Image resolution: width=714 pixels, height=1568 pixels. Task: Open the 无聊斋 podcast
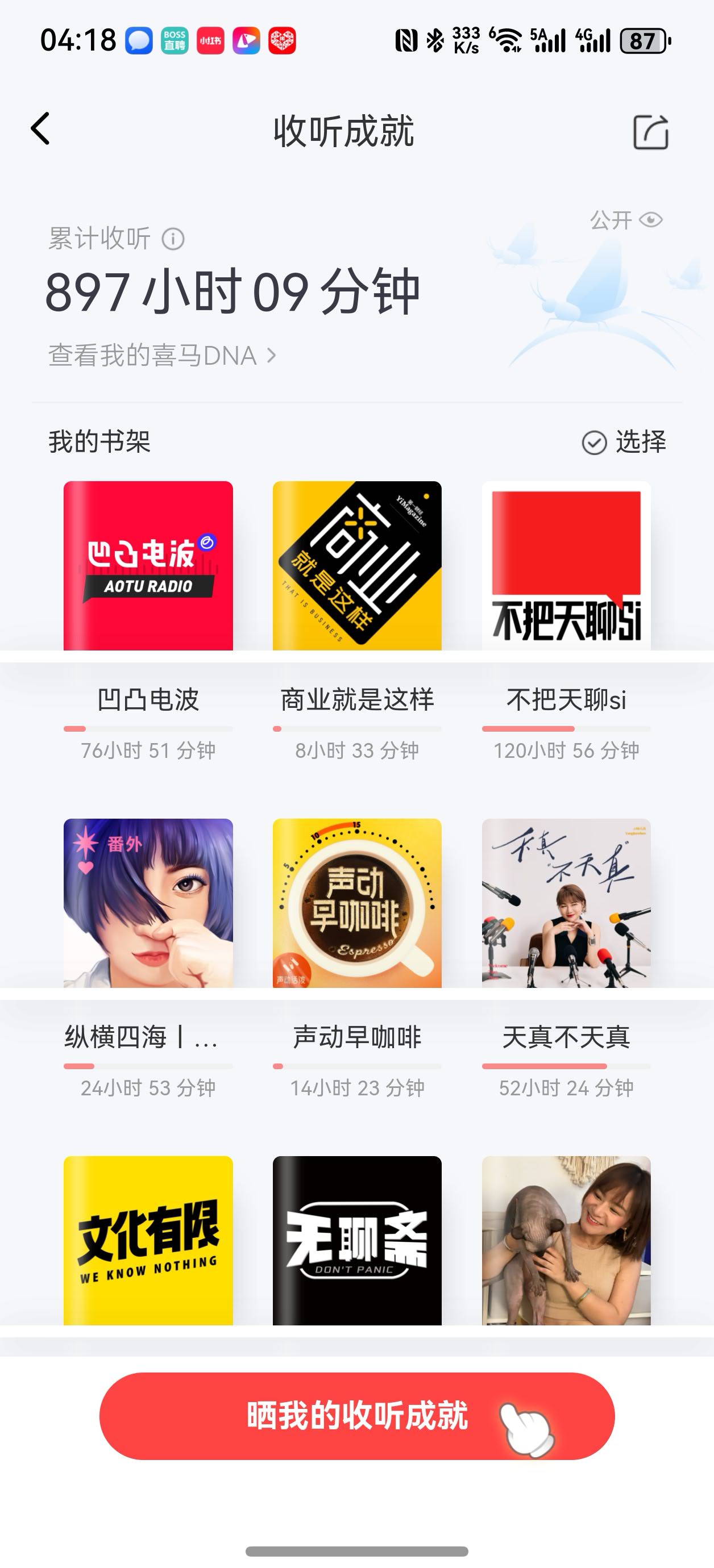pyautogui.click(x=357, y=1241)
